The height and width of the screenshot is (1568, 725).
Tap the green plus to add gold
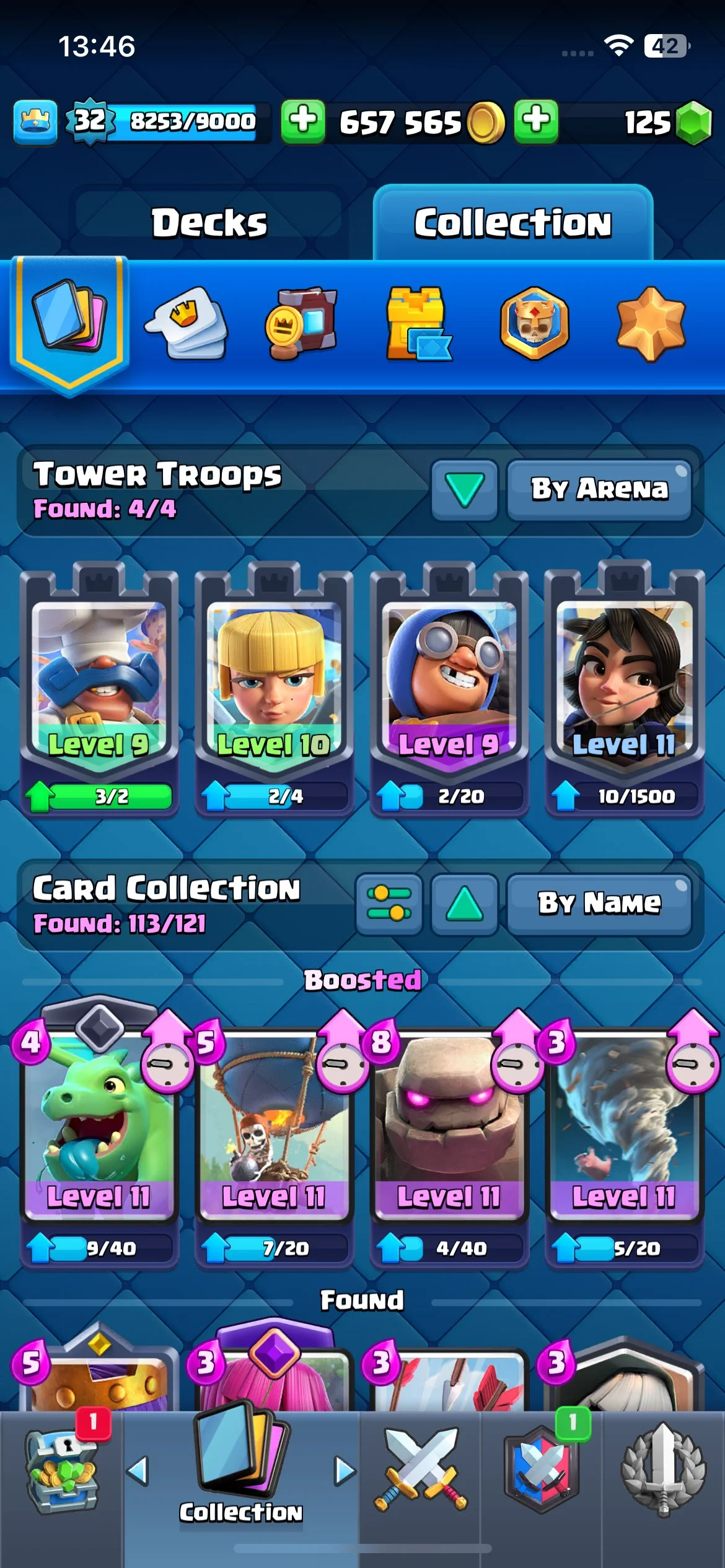point(303,121)
